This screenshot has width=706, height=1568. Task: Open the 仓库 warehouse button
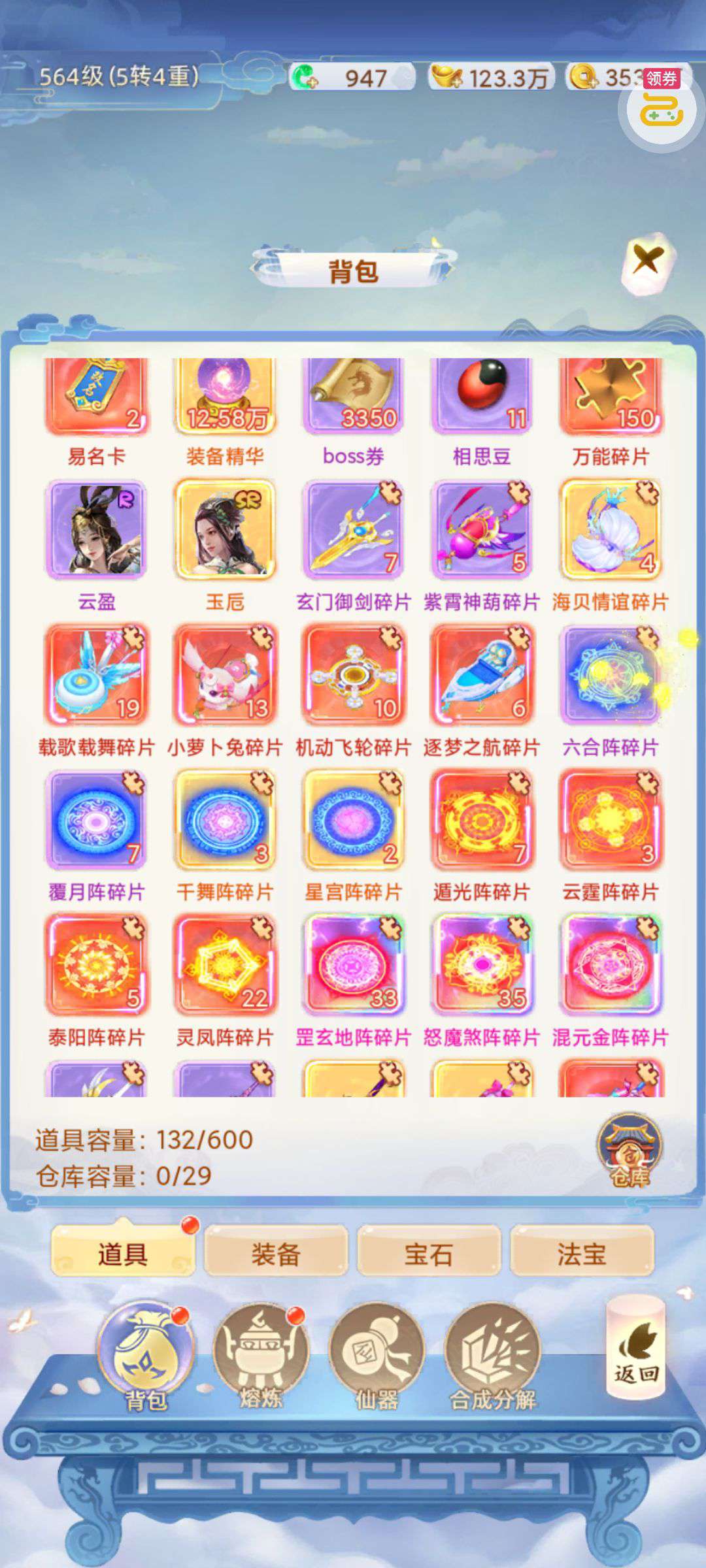click(630, 1151)
